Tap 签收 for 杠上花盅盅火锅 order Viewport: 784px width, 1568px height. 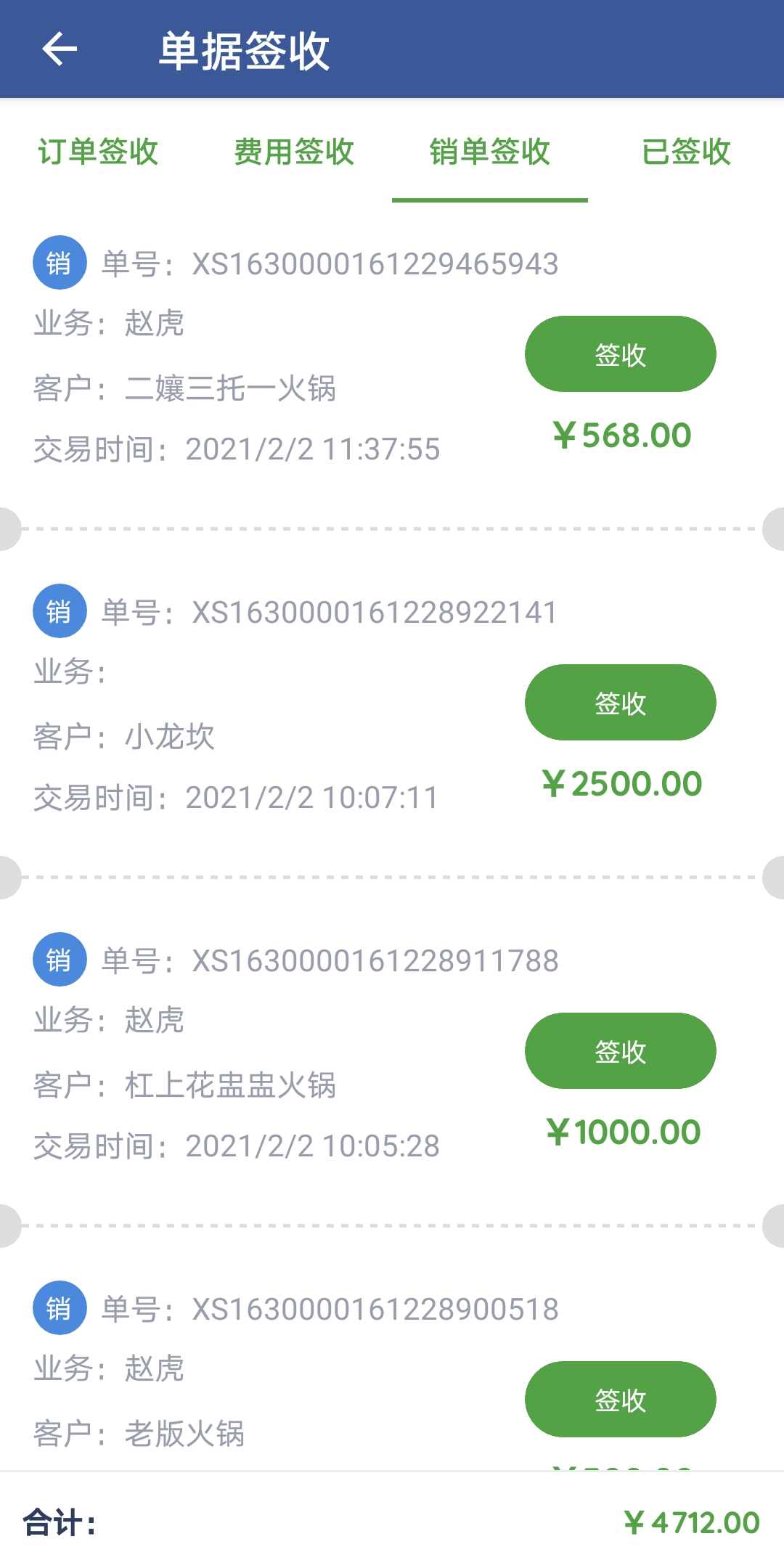tap(620, 1051)
